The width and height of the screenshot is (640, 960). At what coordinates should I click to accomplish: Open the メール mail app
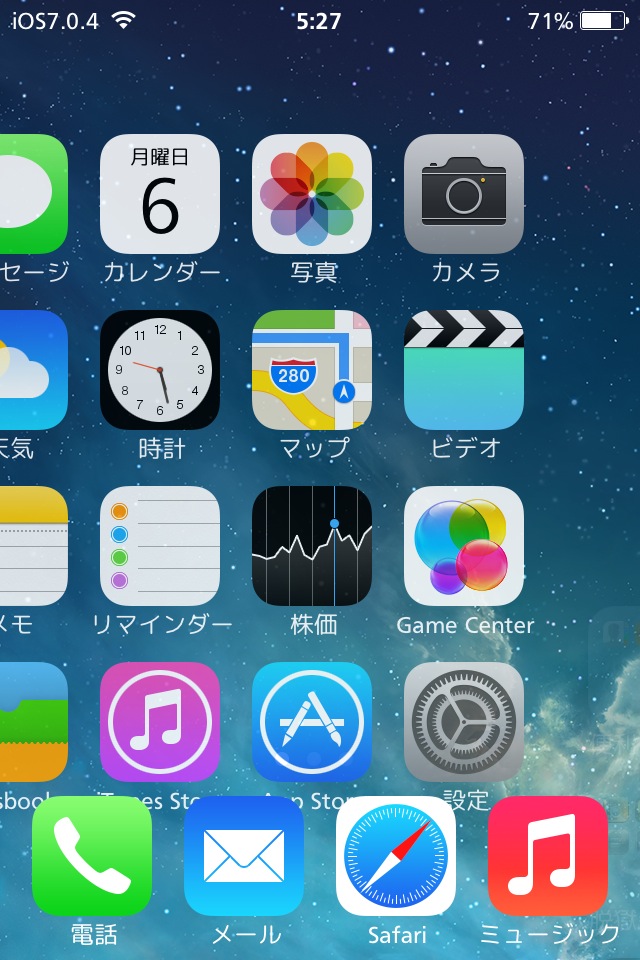244,856
